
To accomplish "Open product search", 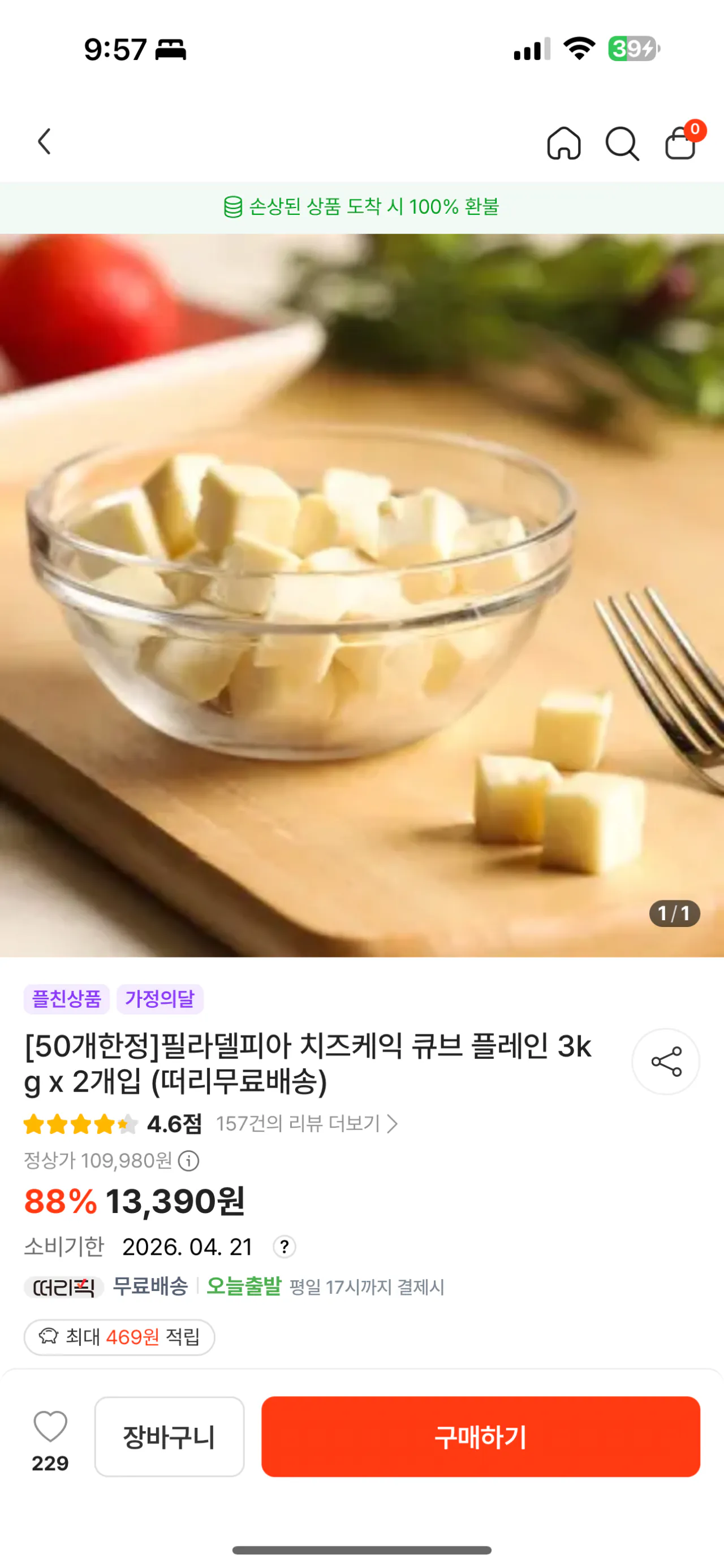I will point(623,144).
